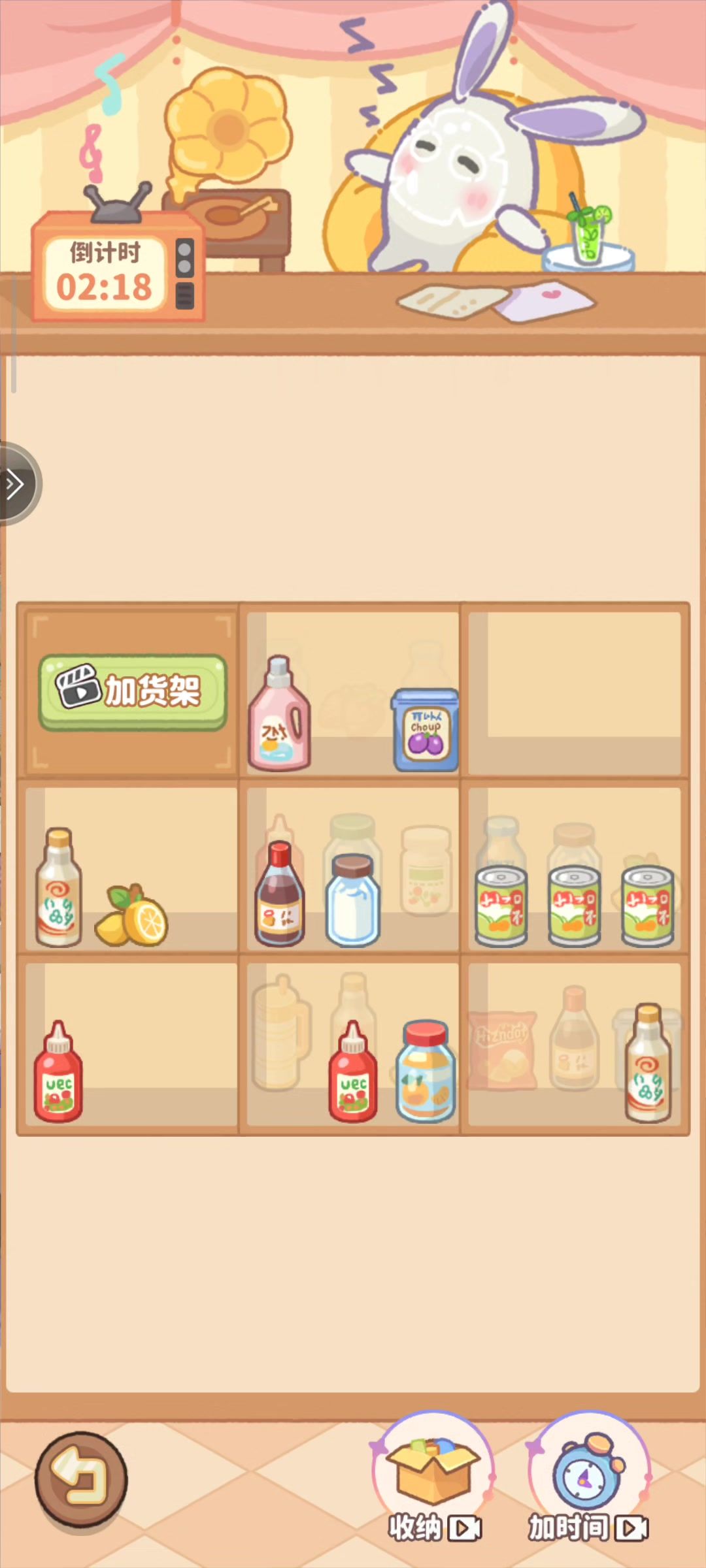
Task: Tap the 加货架 add shelf button
Action: coord(133,691)
